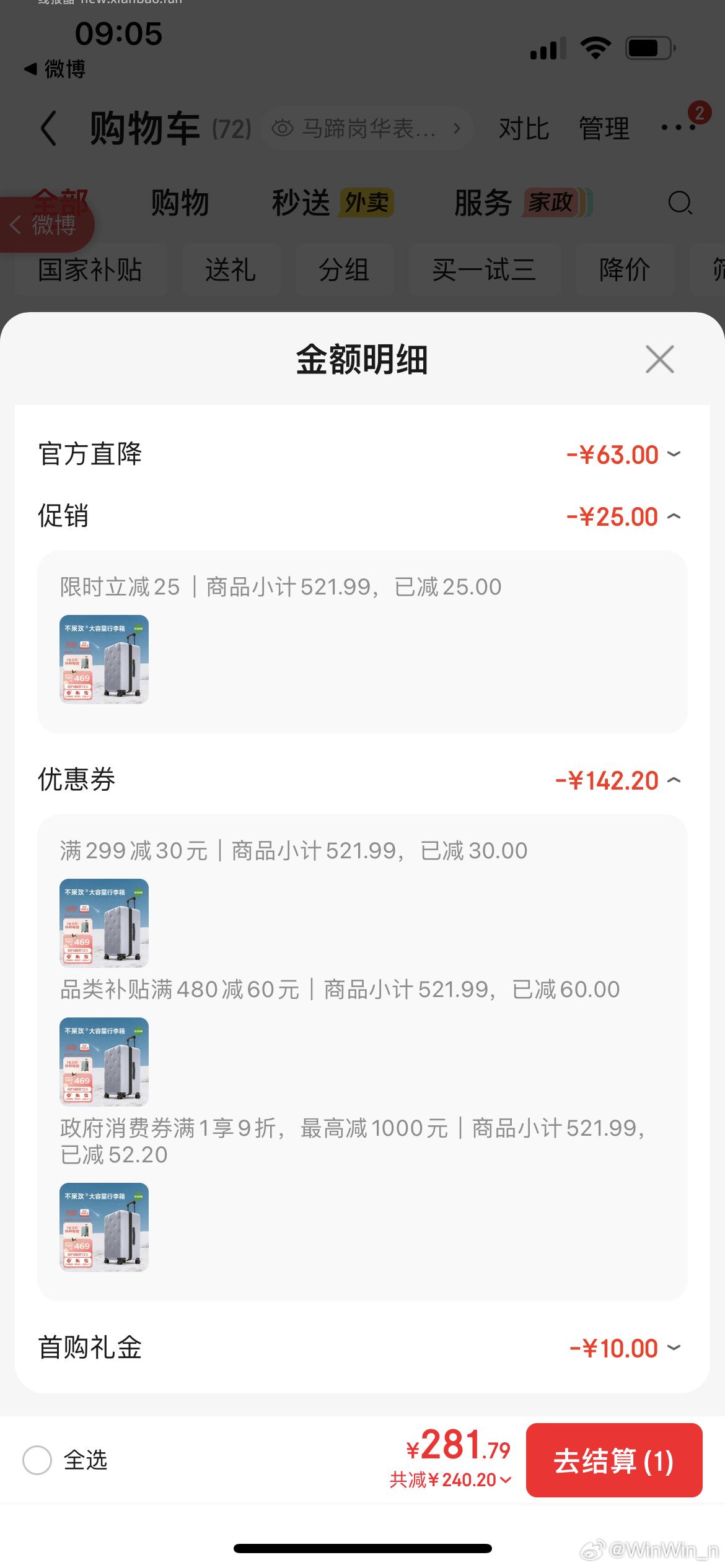
Task: Collapse the 优惠券 coupon list
Action: tap(674, 780)
